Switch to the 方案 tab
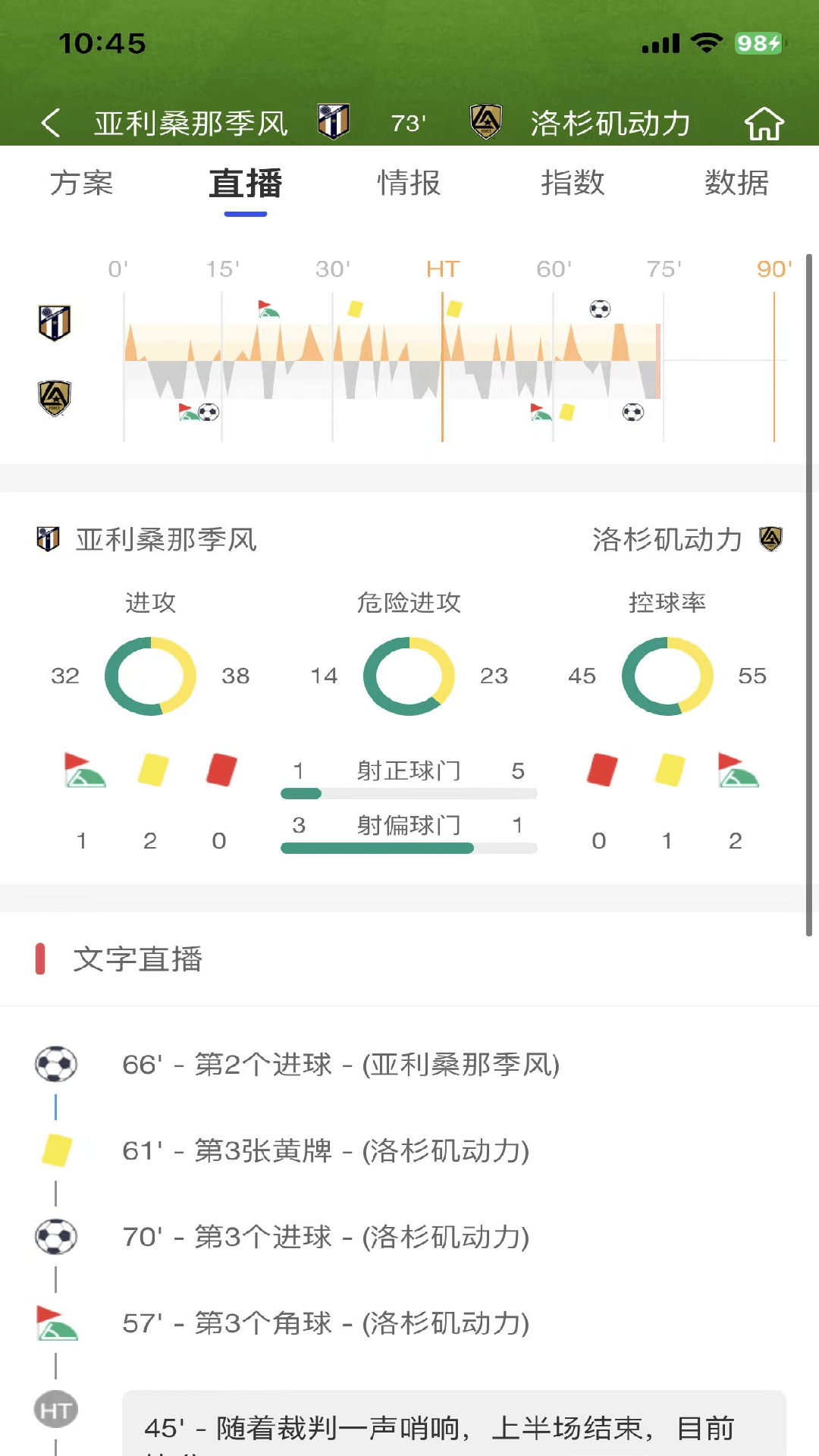819x1456 pixels. point(82,183)
